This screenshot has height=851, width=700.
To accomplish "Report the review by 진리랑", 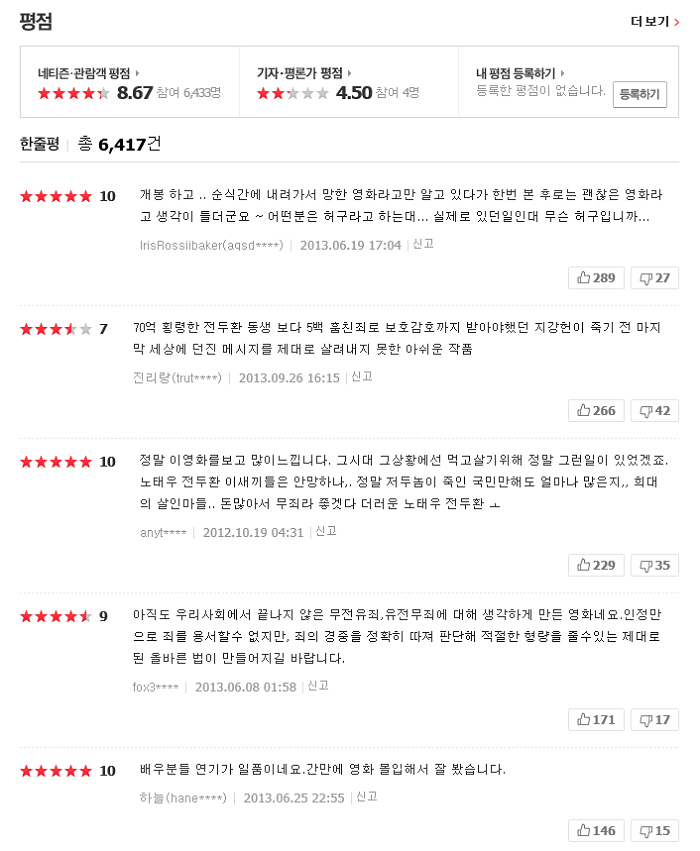I will click(362, 377).
